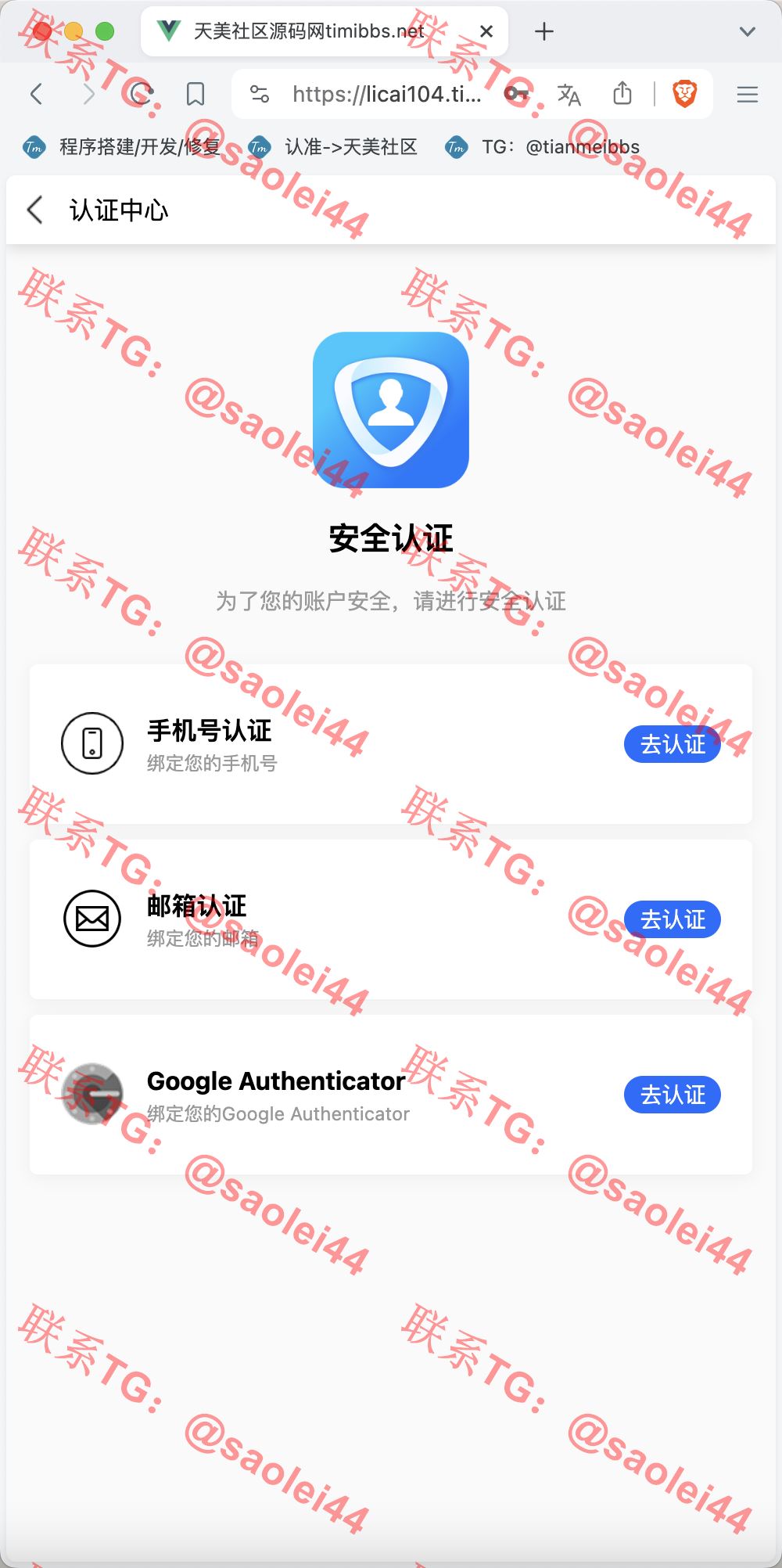This screenshot has height=1568, width=782.
Task: Tap 去认证 for 邮箱认证
Action: coord(673,919)
